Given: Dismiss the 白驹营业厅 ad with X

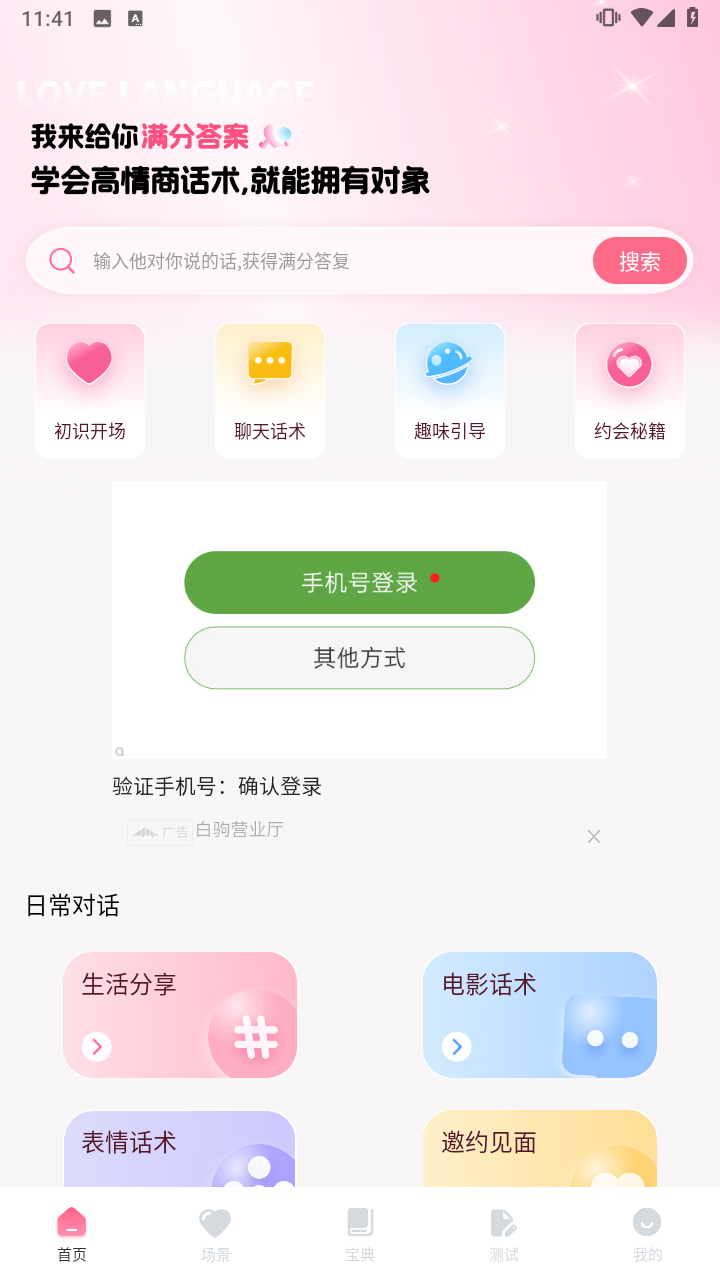Looking at the screenshot, I should [x=594, y=836].
